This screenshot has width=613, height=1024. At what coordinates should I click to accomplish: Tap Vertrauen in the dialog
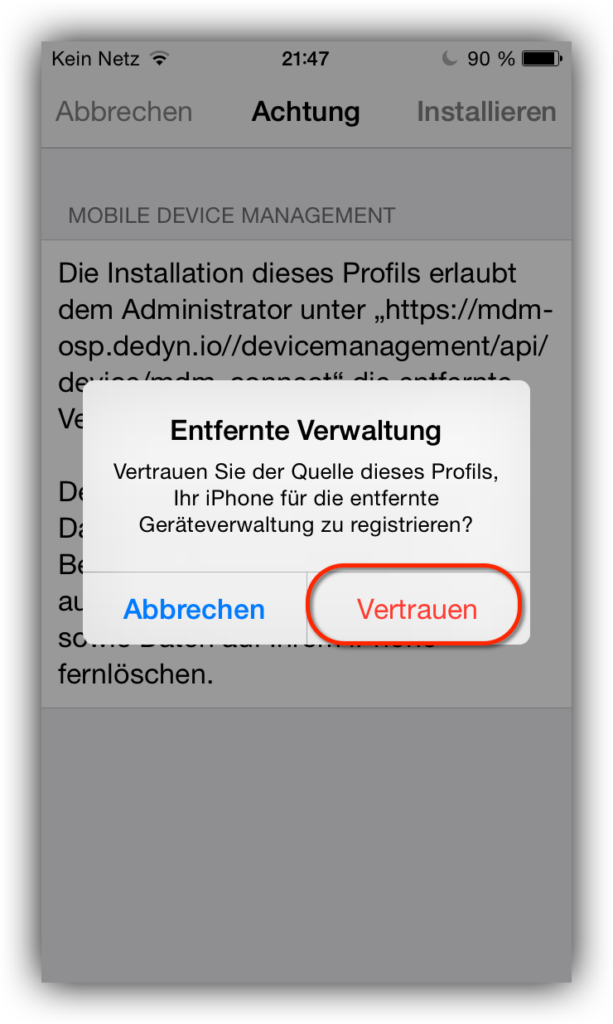point(417,609)
